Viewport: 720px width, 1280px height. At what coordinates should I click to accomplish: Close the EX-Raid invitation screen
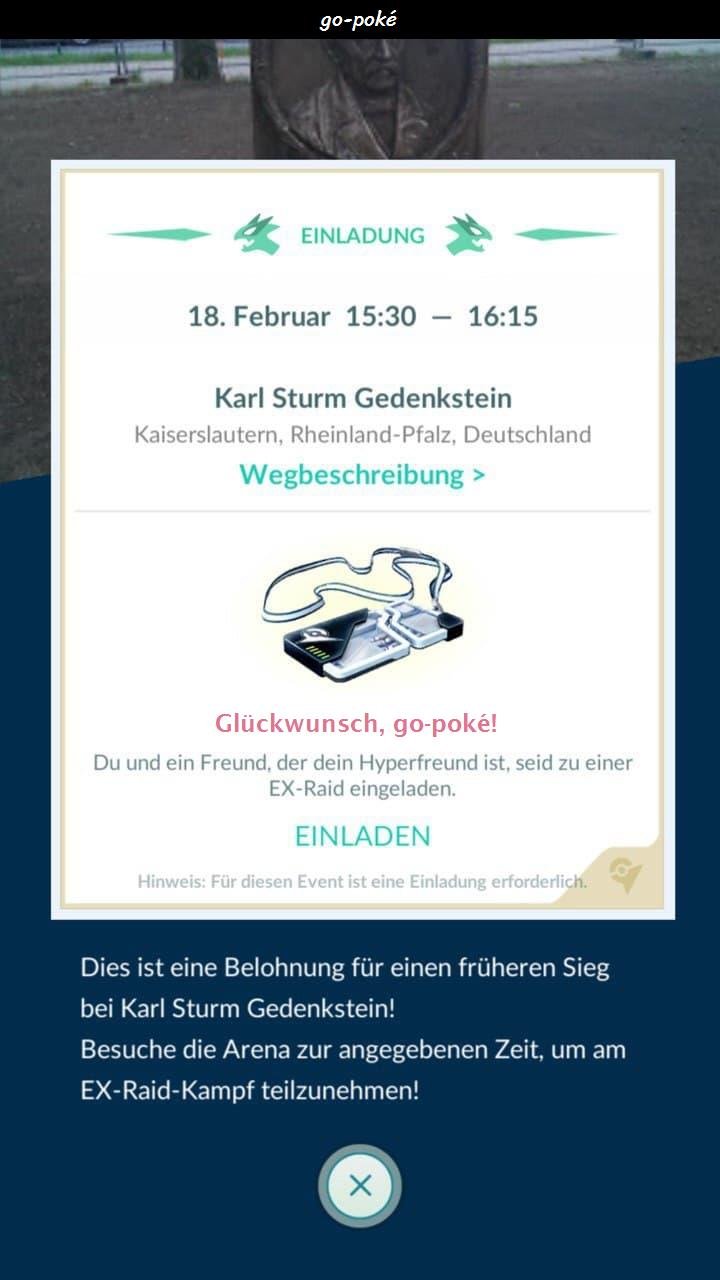(x=360, y=1186)
